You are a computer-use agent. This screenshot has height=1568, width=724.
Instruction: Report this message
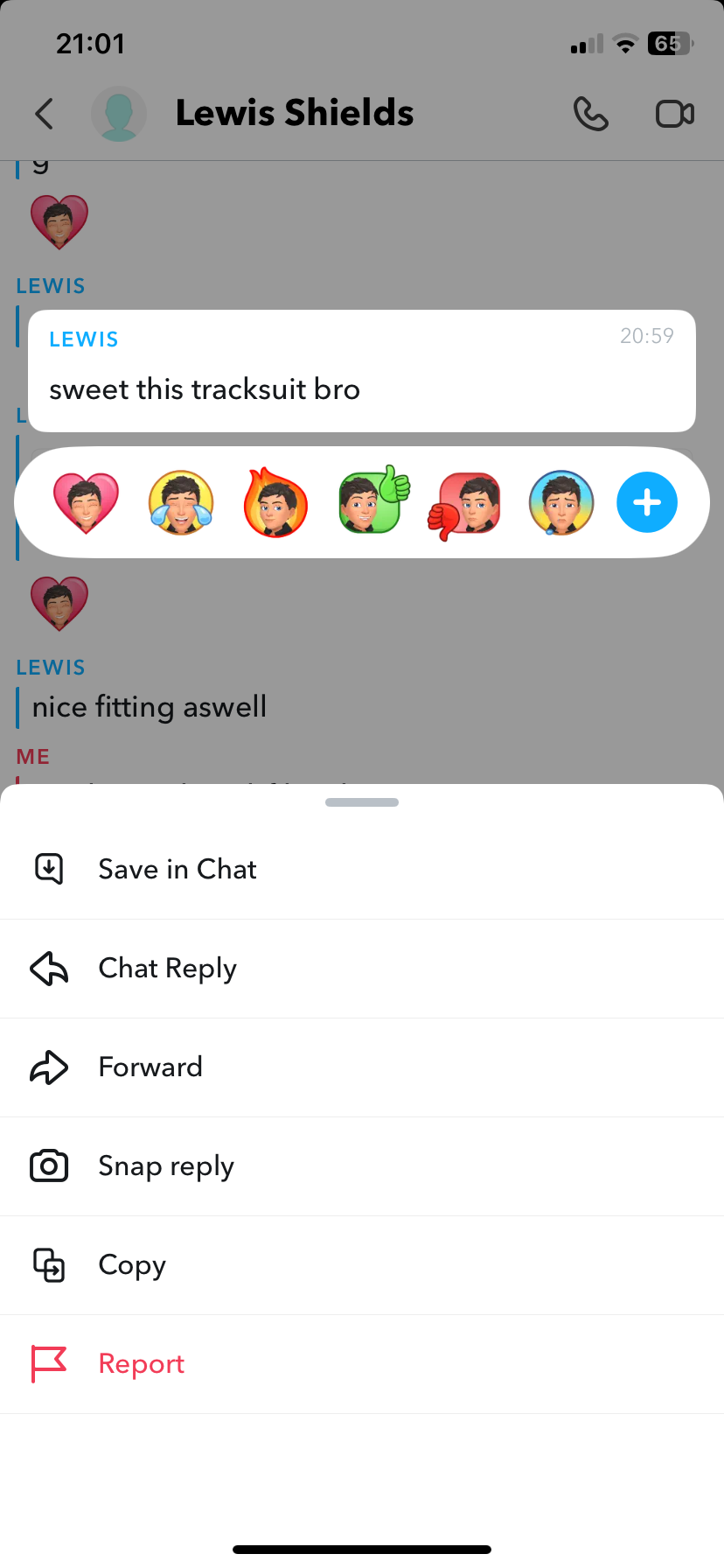click(x=141, y=1364)
